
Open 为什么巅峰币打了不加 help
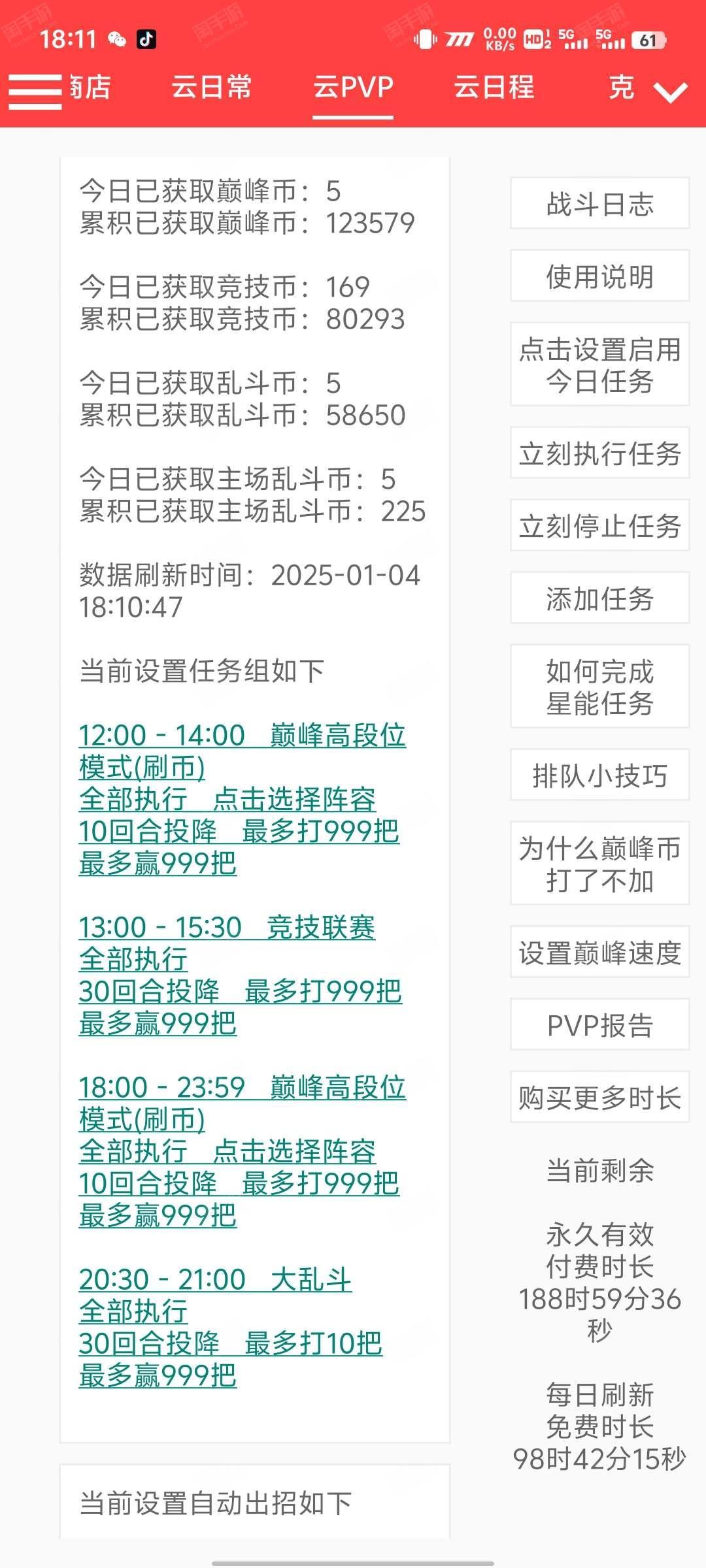point(599,864)
